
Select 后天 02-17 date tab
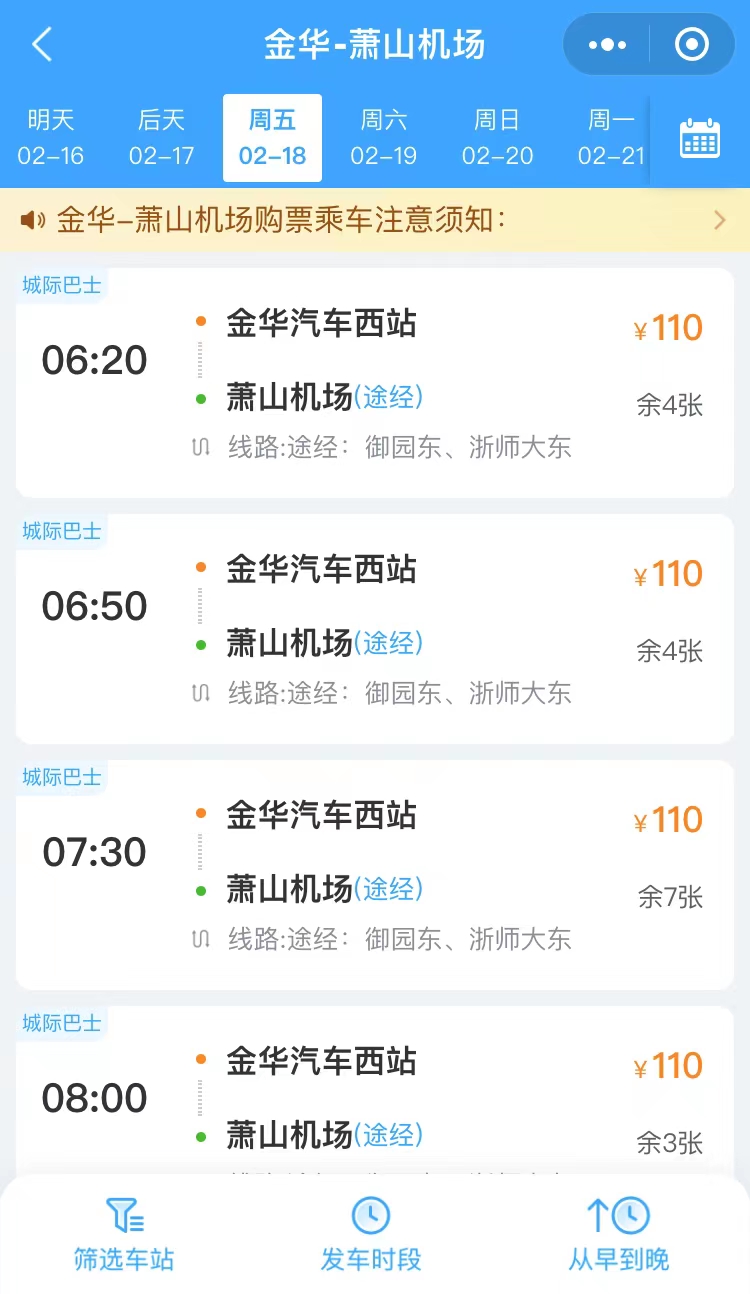click(x=162, y=138)
